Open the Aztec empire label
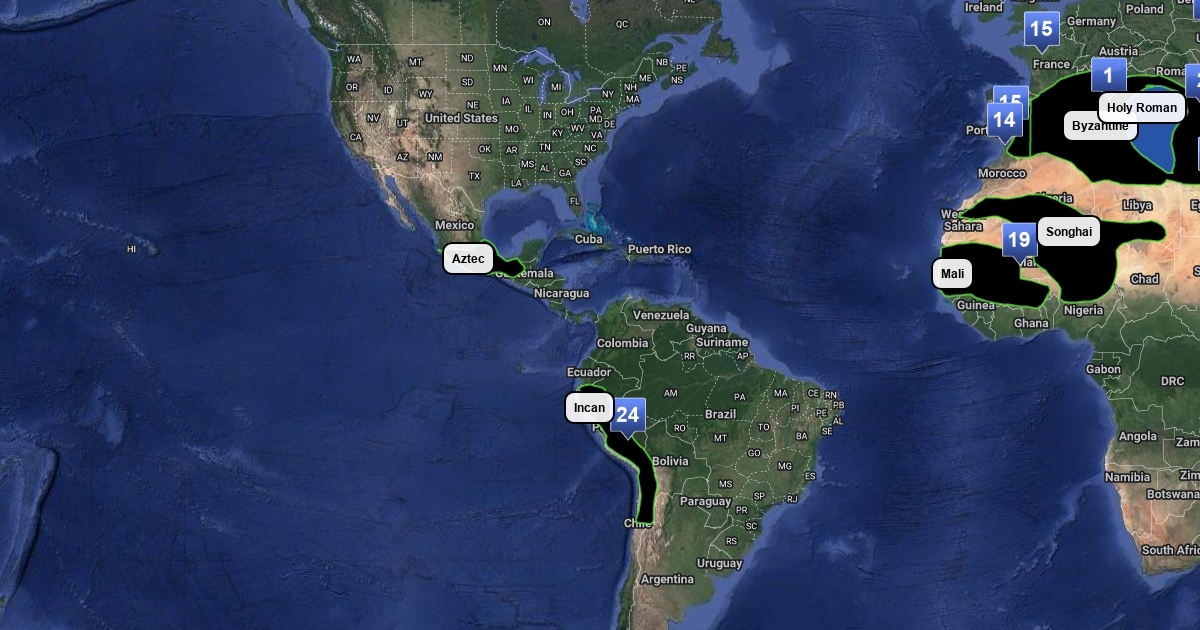 [x=468, y=259]
